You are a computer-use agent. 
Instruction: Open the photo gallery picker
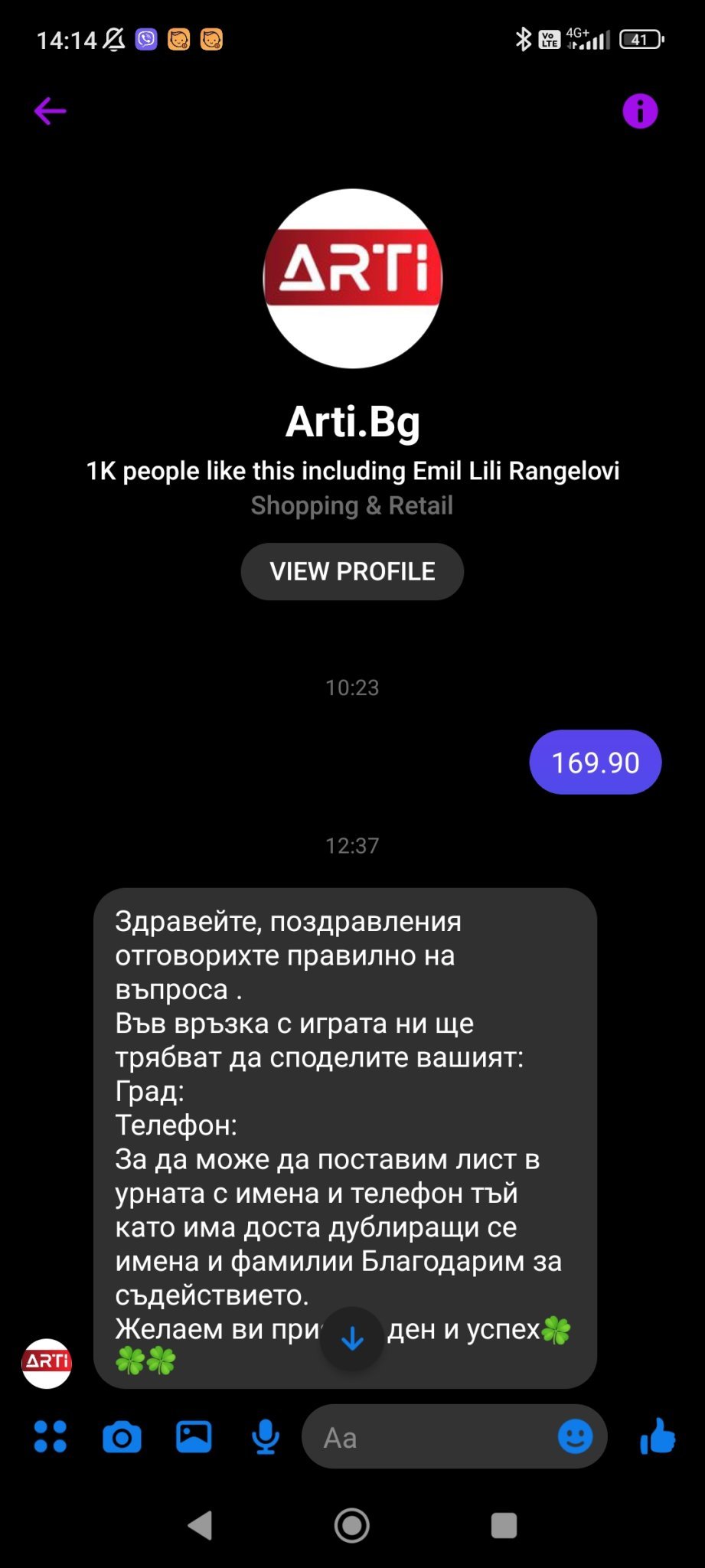click(x=194, y=1436)
